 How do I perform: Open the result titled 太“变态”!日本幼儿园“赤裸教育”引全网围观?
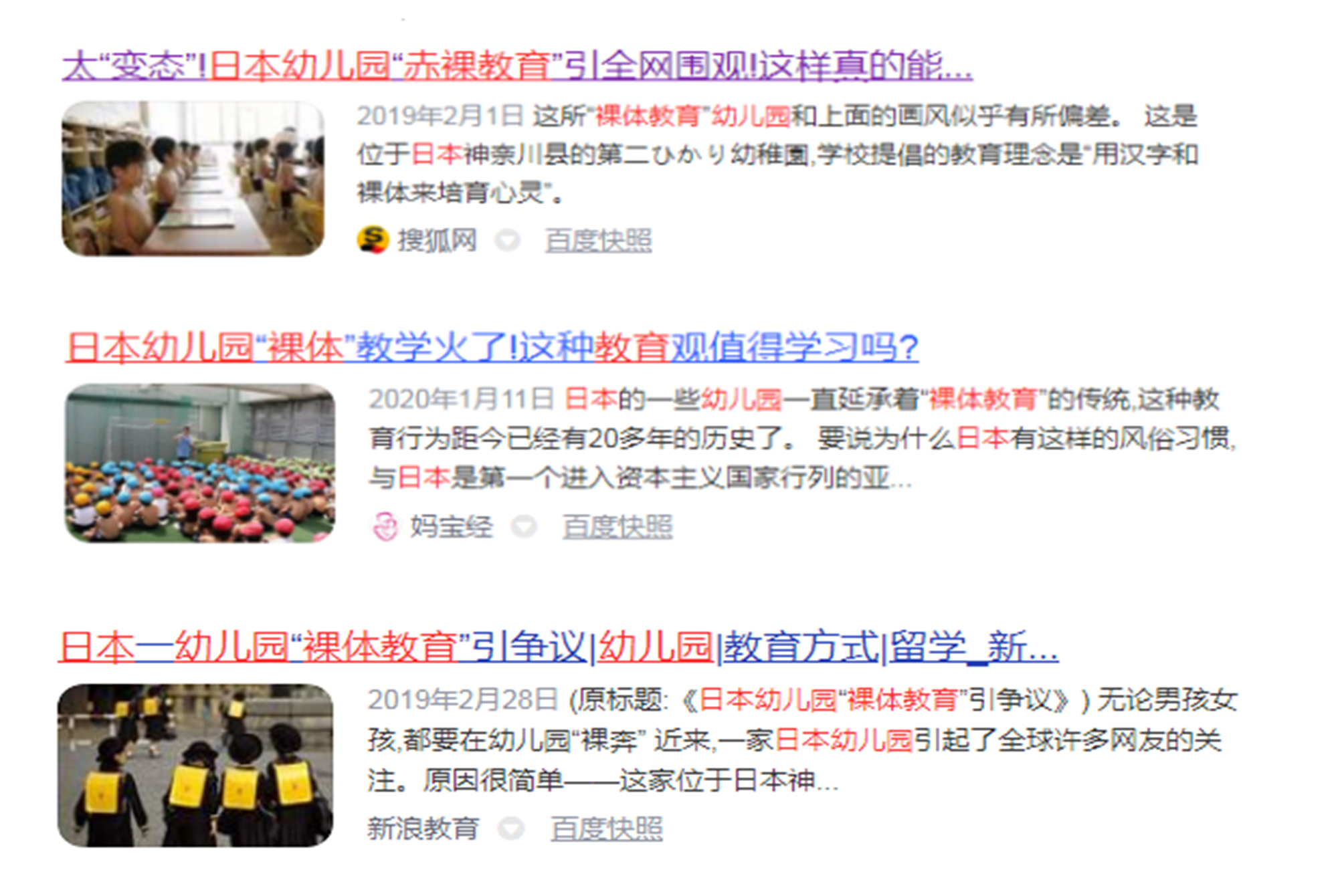pos(516,66)
